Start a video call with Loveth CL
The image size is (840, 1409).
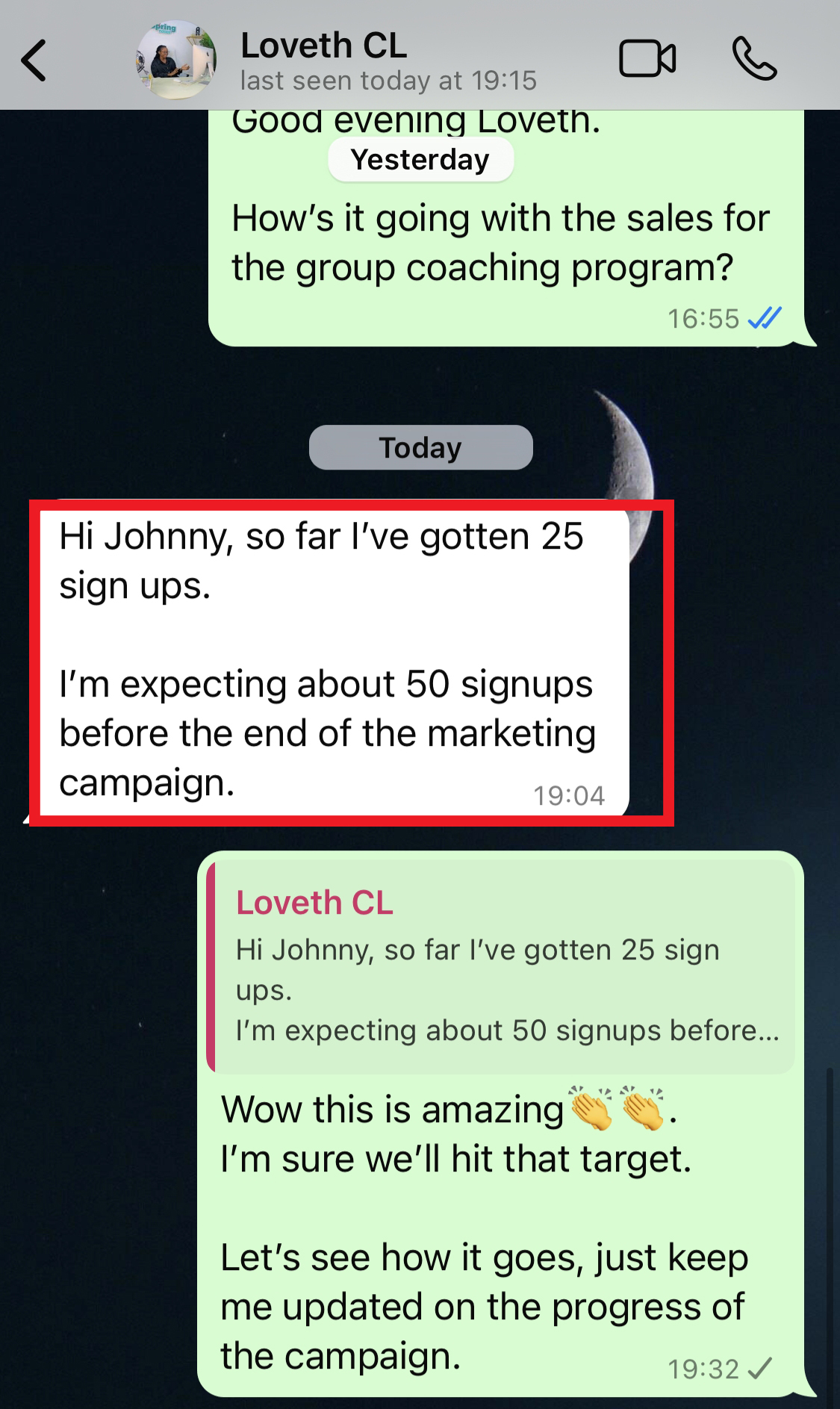pos(647,59)
